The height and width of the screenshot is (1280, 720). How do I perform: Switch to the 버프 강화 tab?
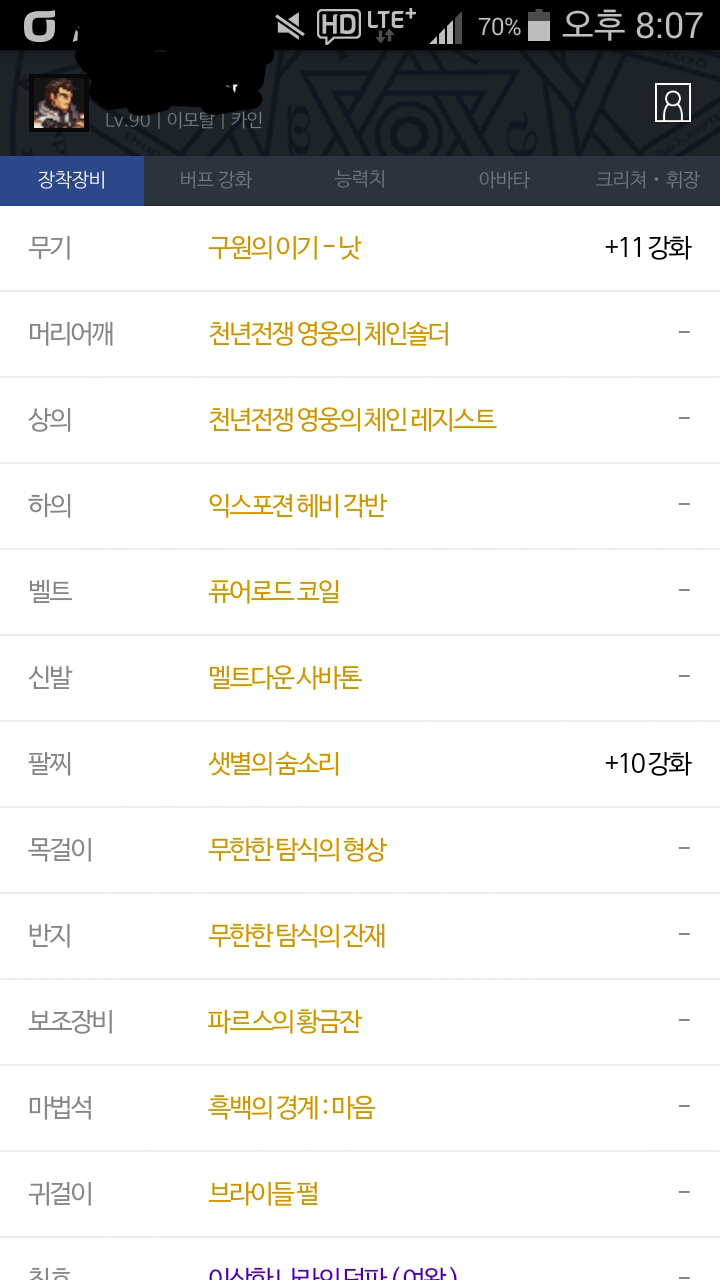216,180
